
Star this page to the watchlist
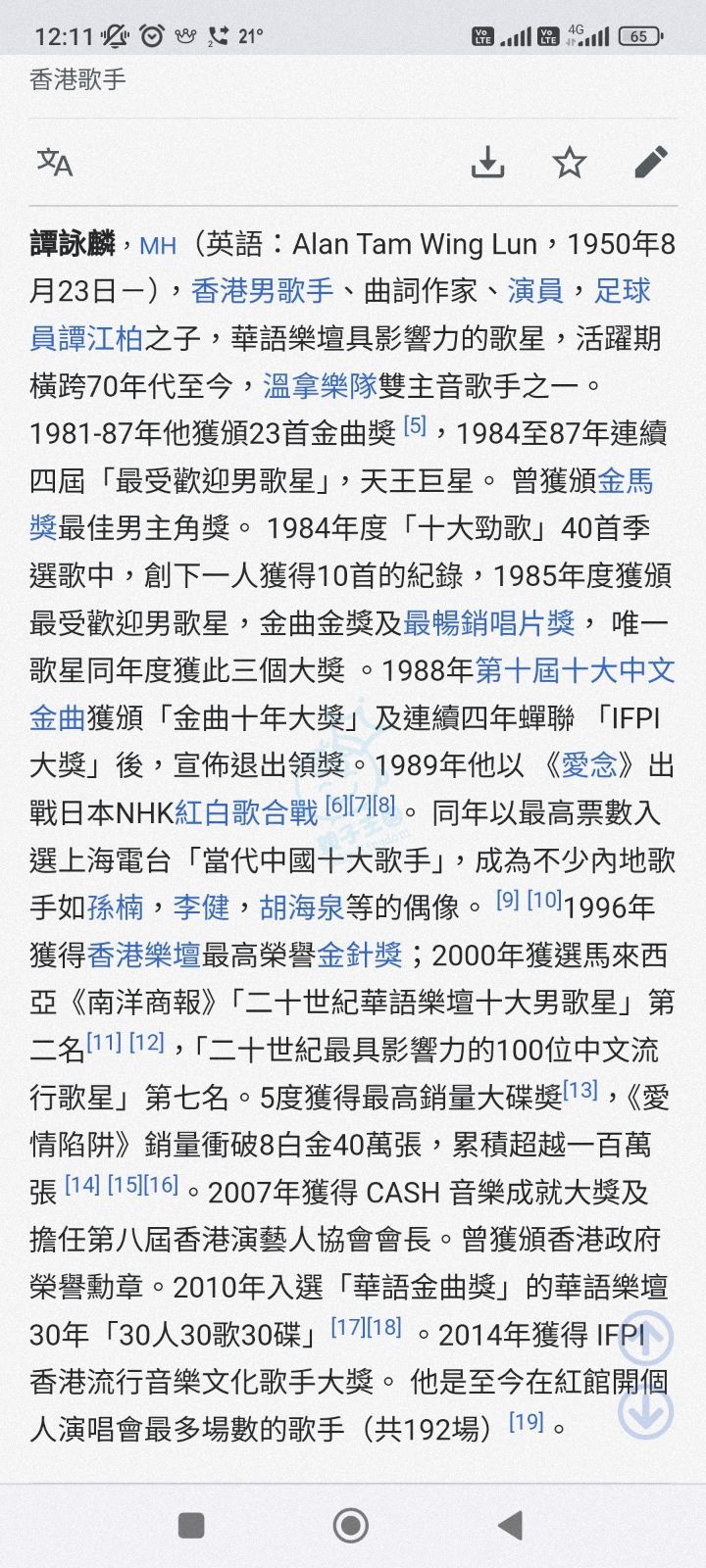click(570, 163)
